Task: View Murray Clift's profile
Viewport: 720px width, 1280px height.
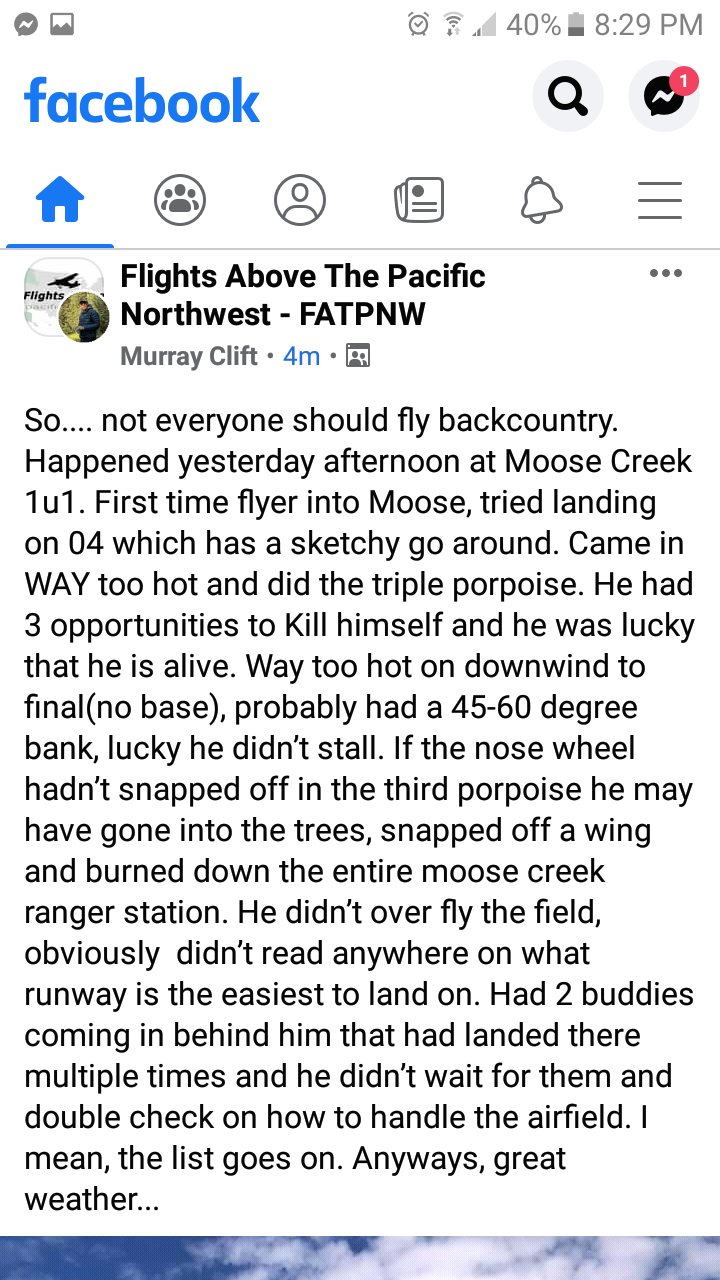Action: click(x=189, y=356)
